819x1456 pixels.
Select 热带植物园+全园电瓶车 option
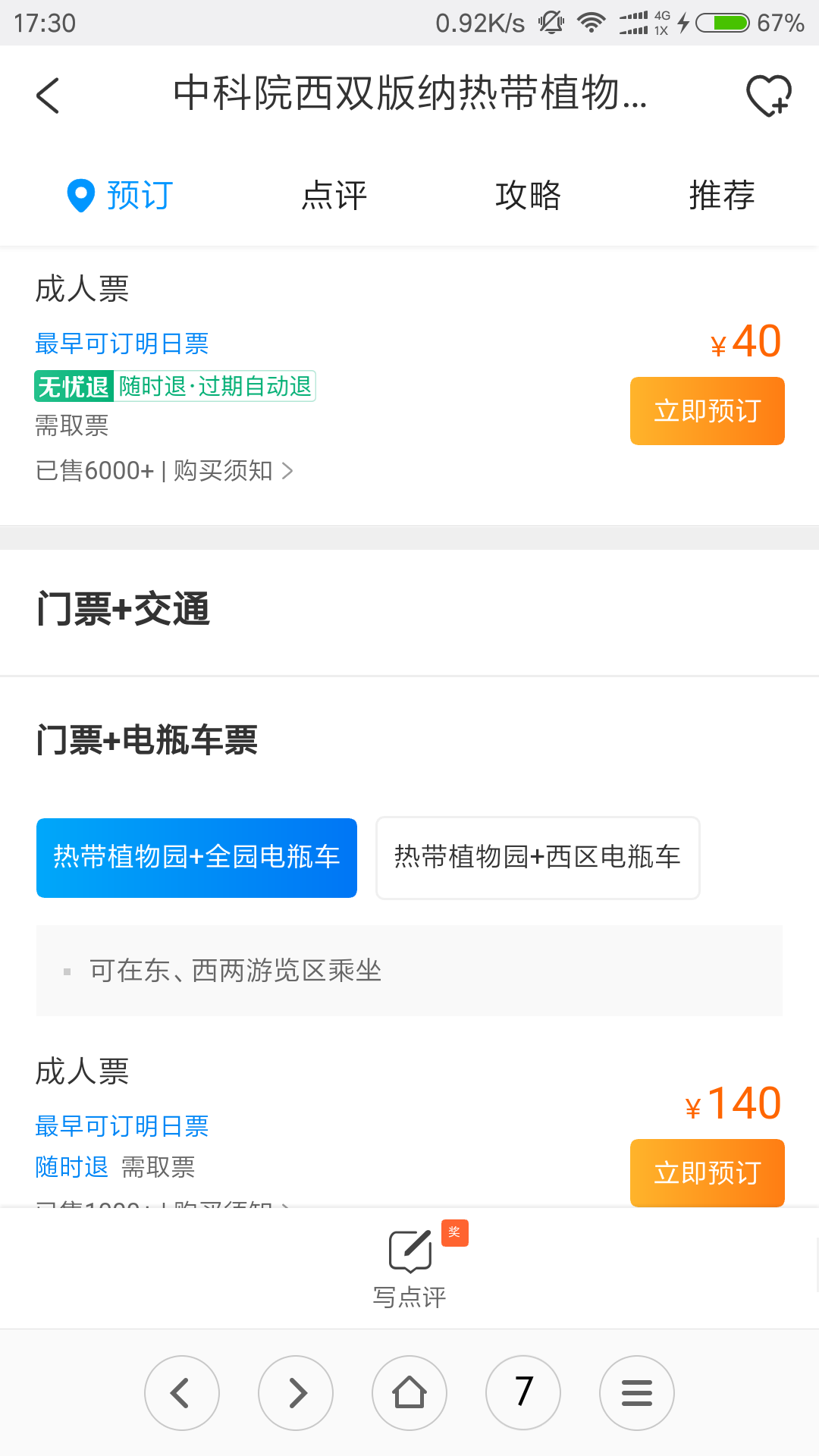(x=196, y=858)
